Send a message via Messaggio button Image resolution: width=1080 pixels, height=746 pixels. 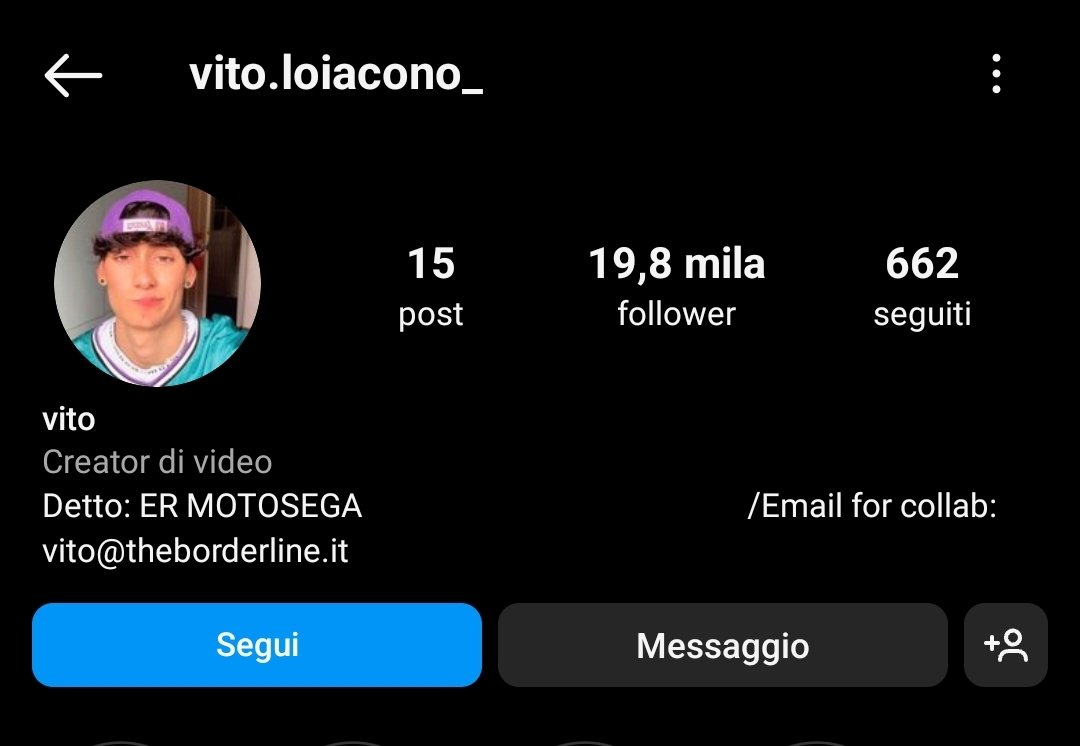tap(722, 645)
